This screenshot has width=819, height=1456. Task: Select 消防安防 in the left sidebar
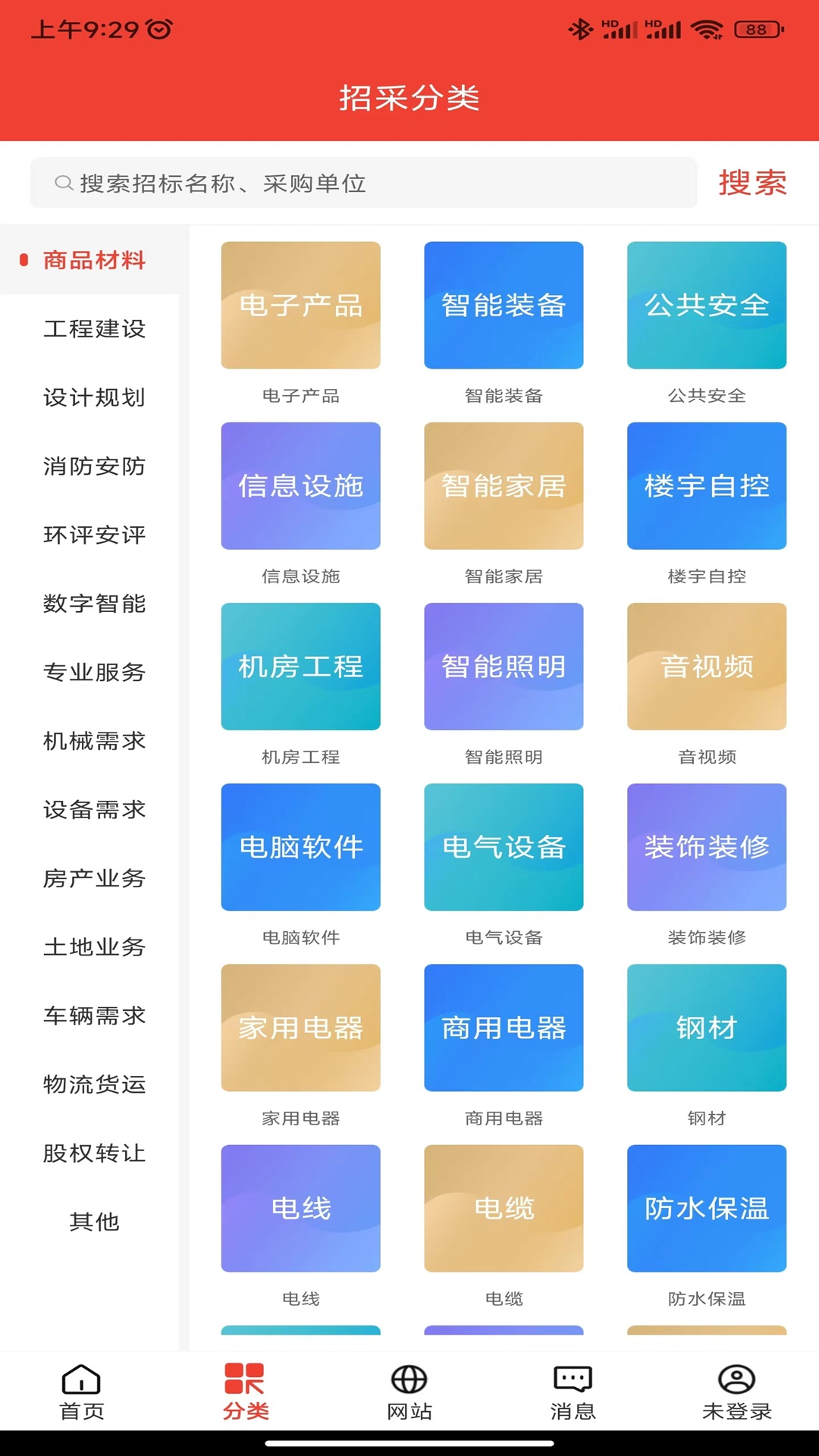coord(95,467)
